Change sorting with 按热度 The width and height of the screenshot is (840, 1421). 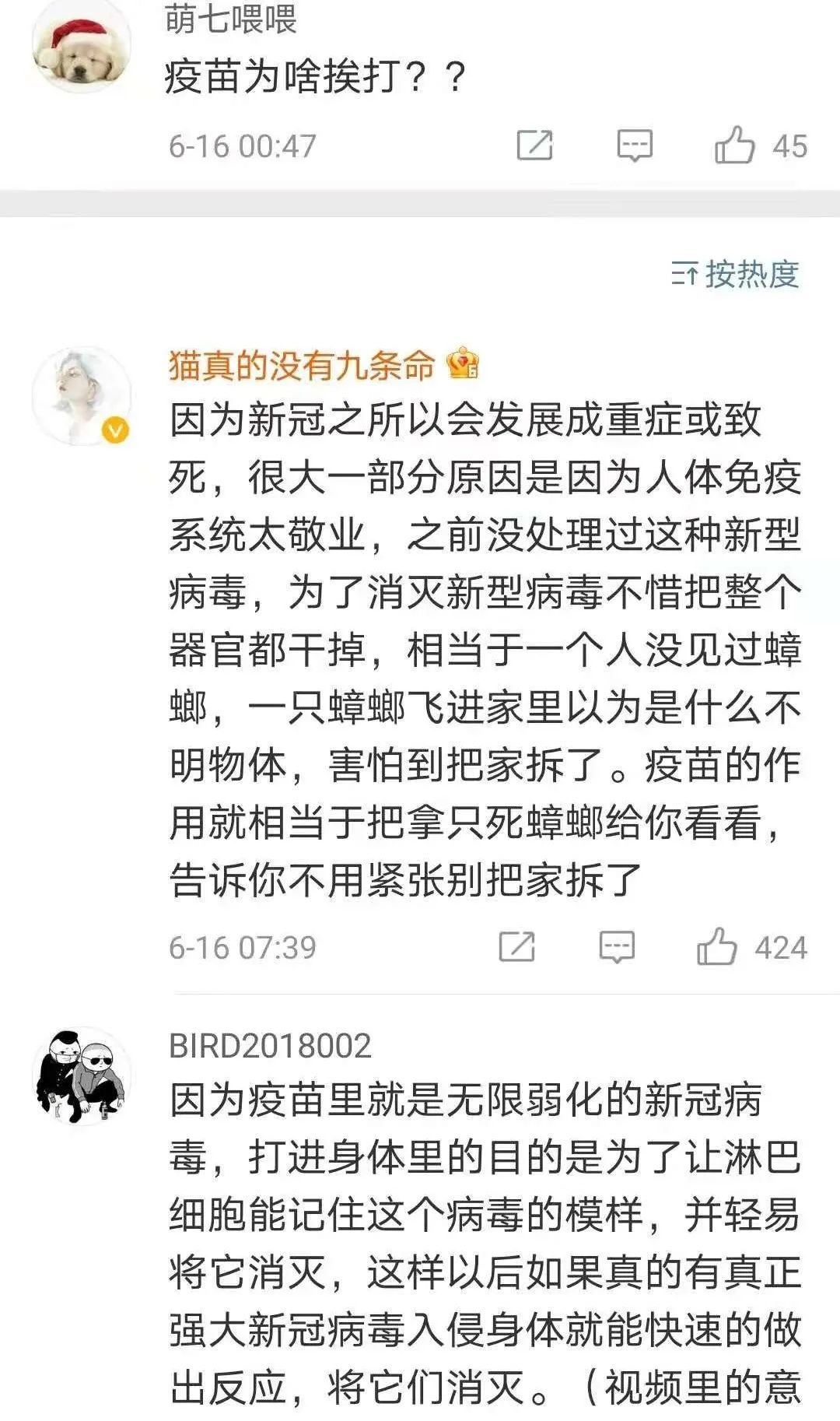pos(735,274)
